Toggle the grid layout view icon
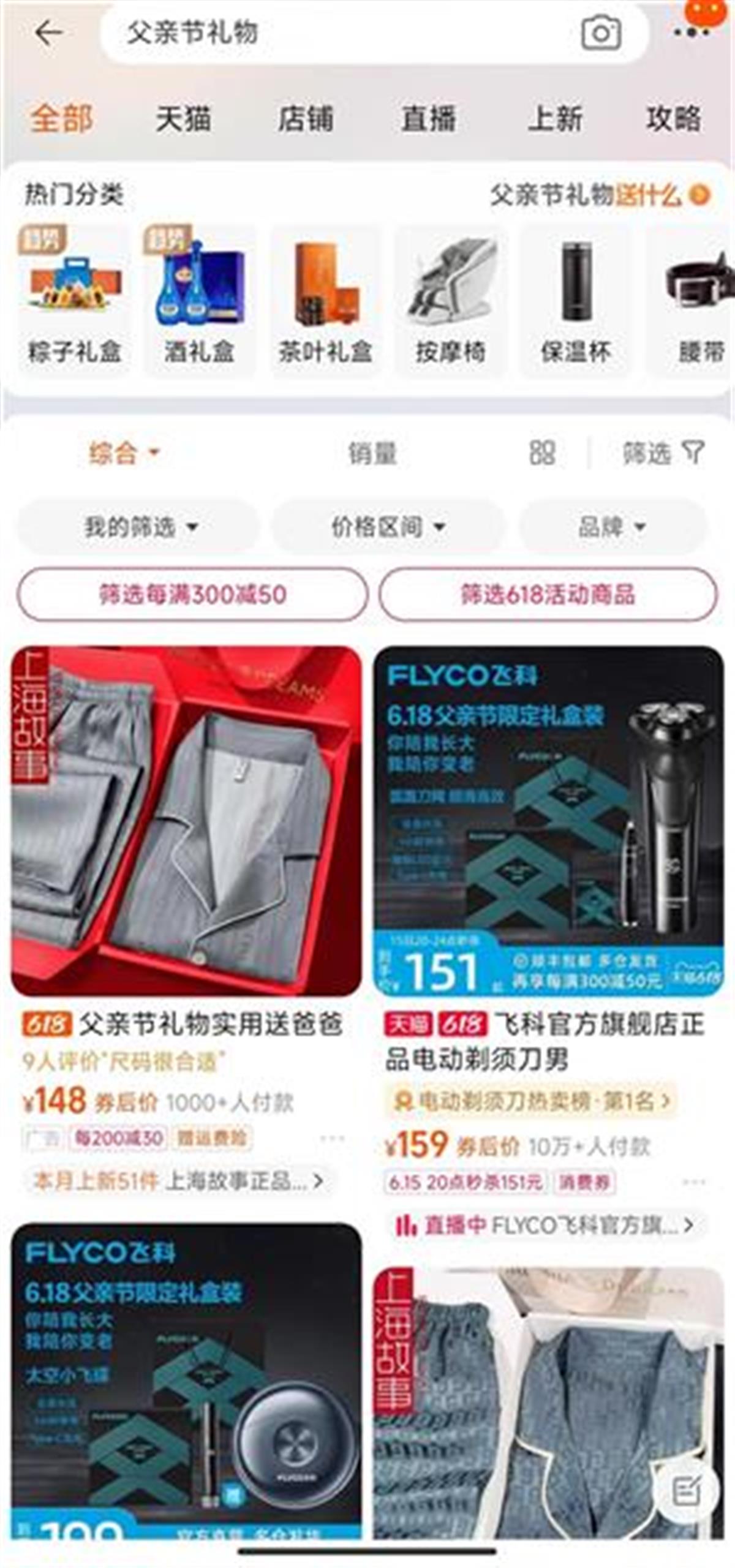The image size is (735, 1568). tap(542, 453)
